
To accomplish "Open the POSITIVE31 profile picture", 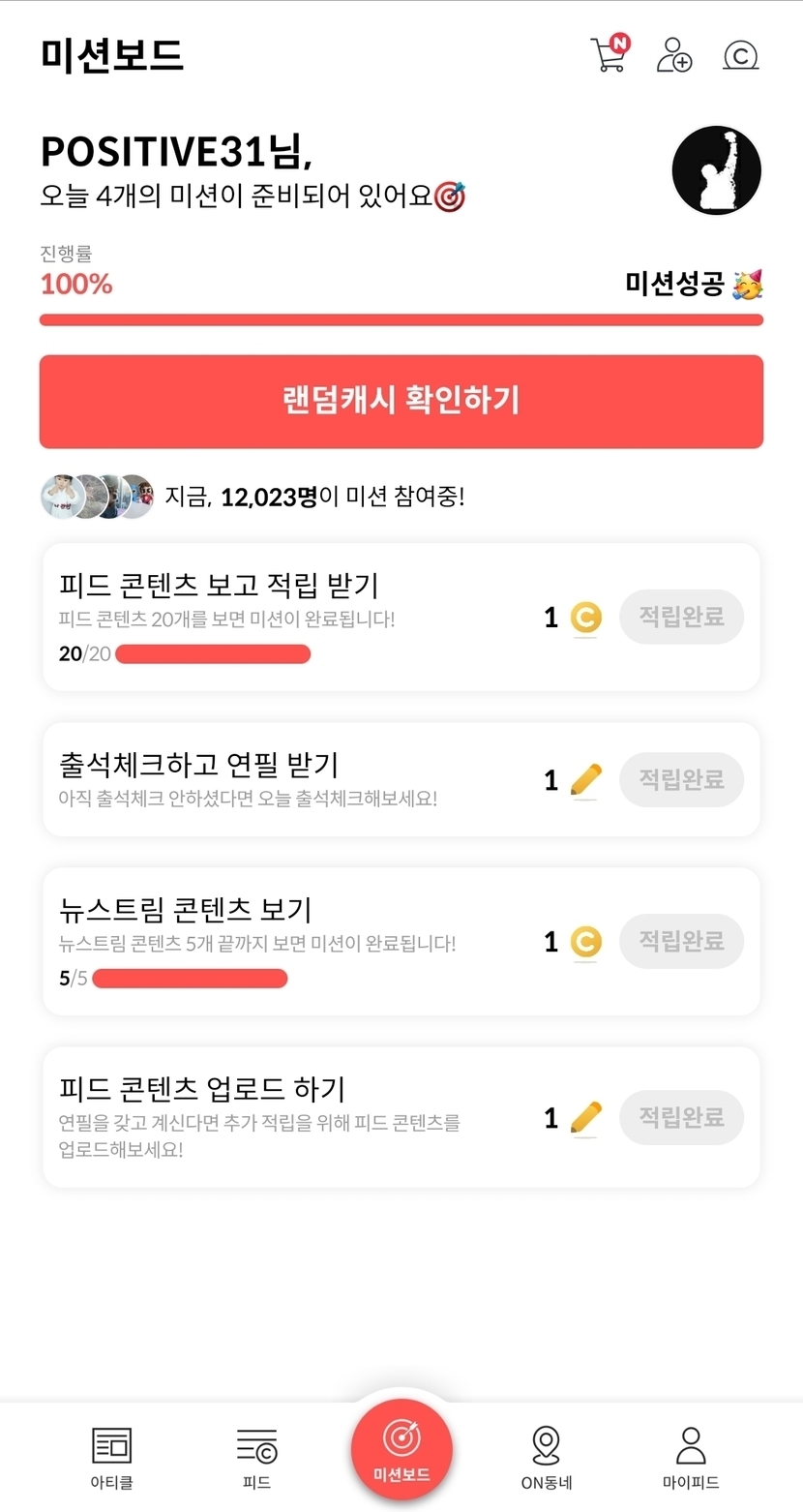I will 716,169.
